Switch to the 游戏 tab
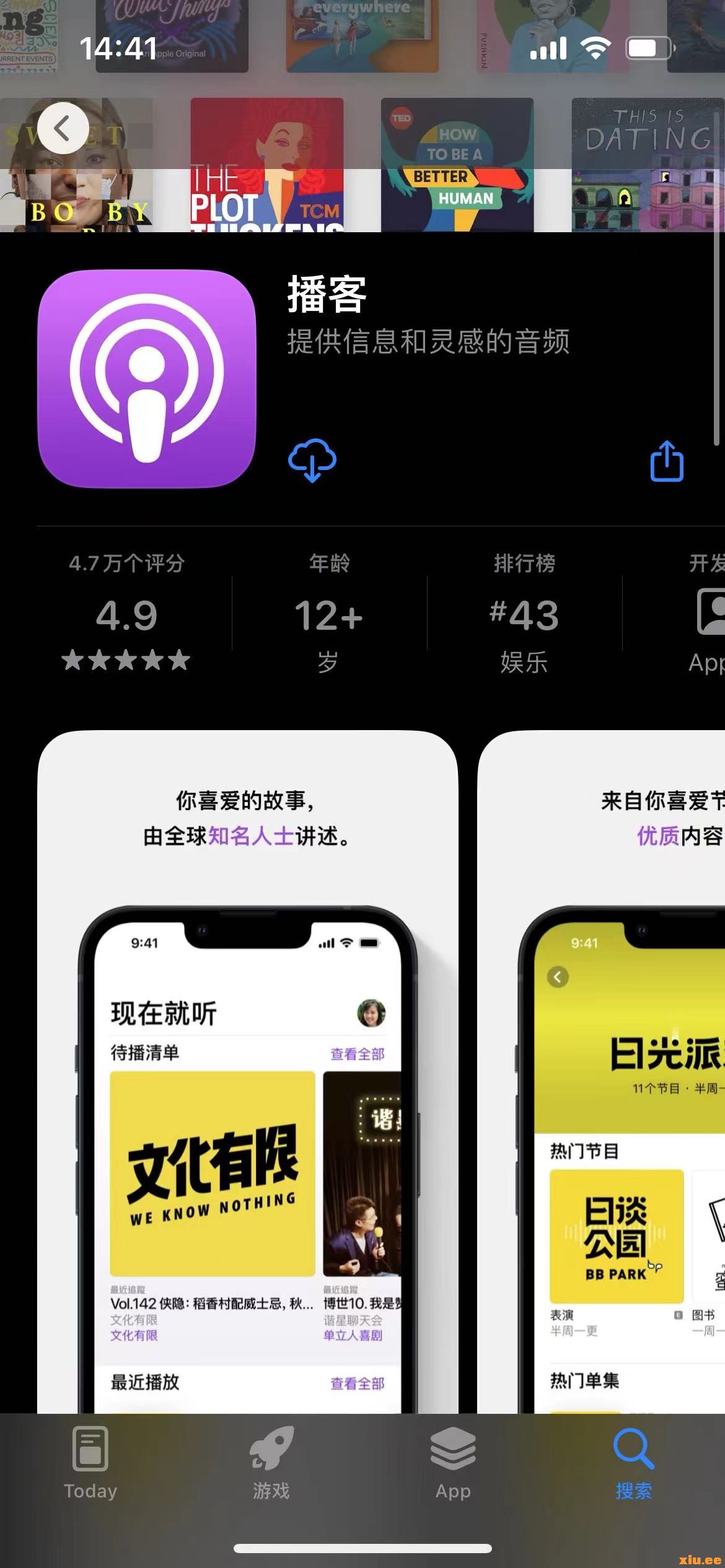 coord(271,1463)
